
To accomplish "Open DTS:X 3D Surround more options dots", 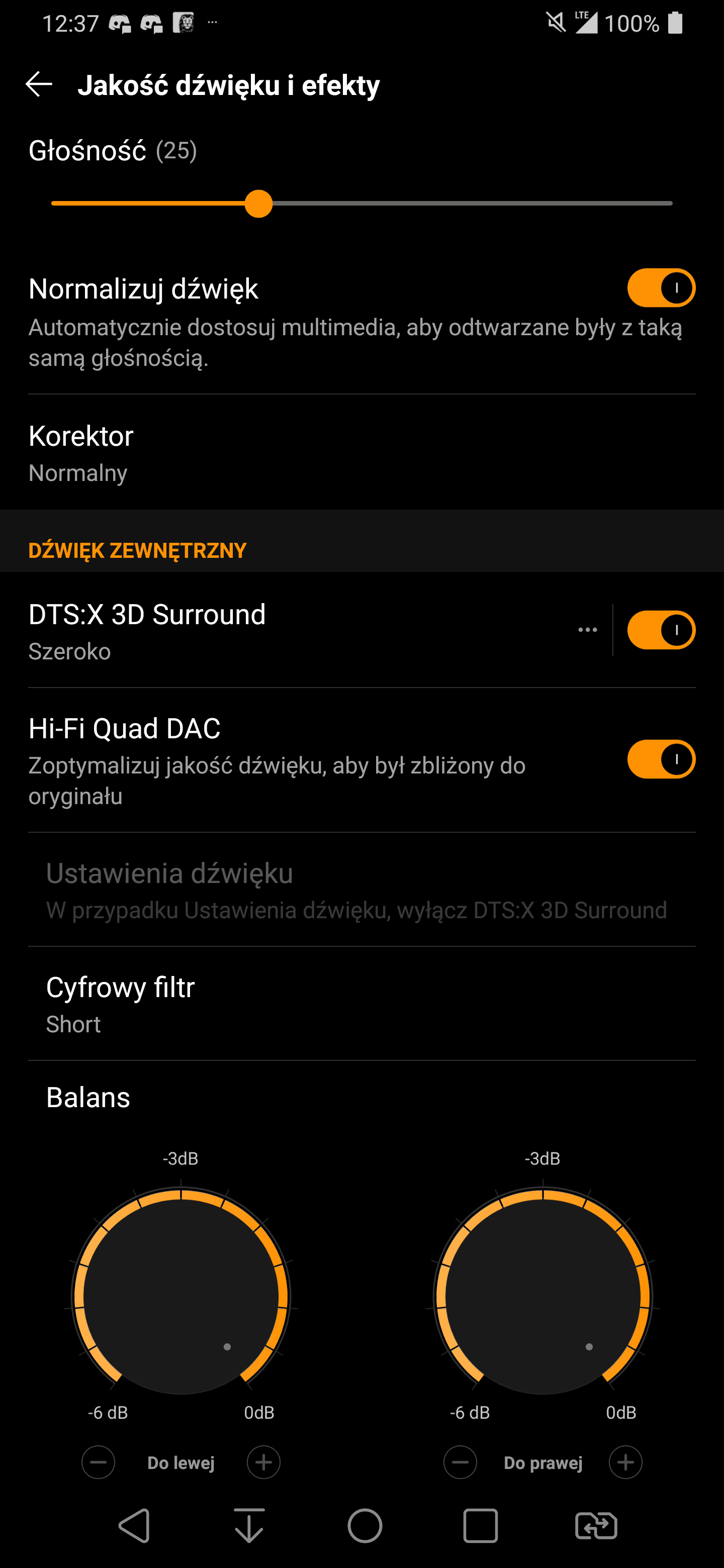I will click(x=588, y=630).
